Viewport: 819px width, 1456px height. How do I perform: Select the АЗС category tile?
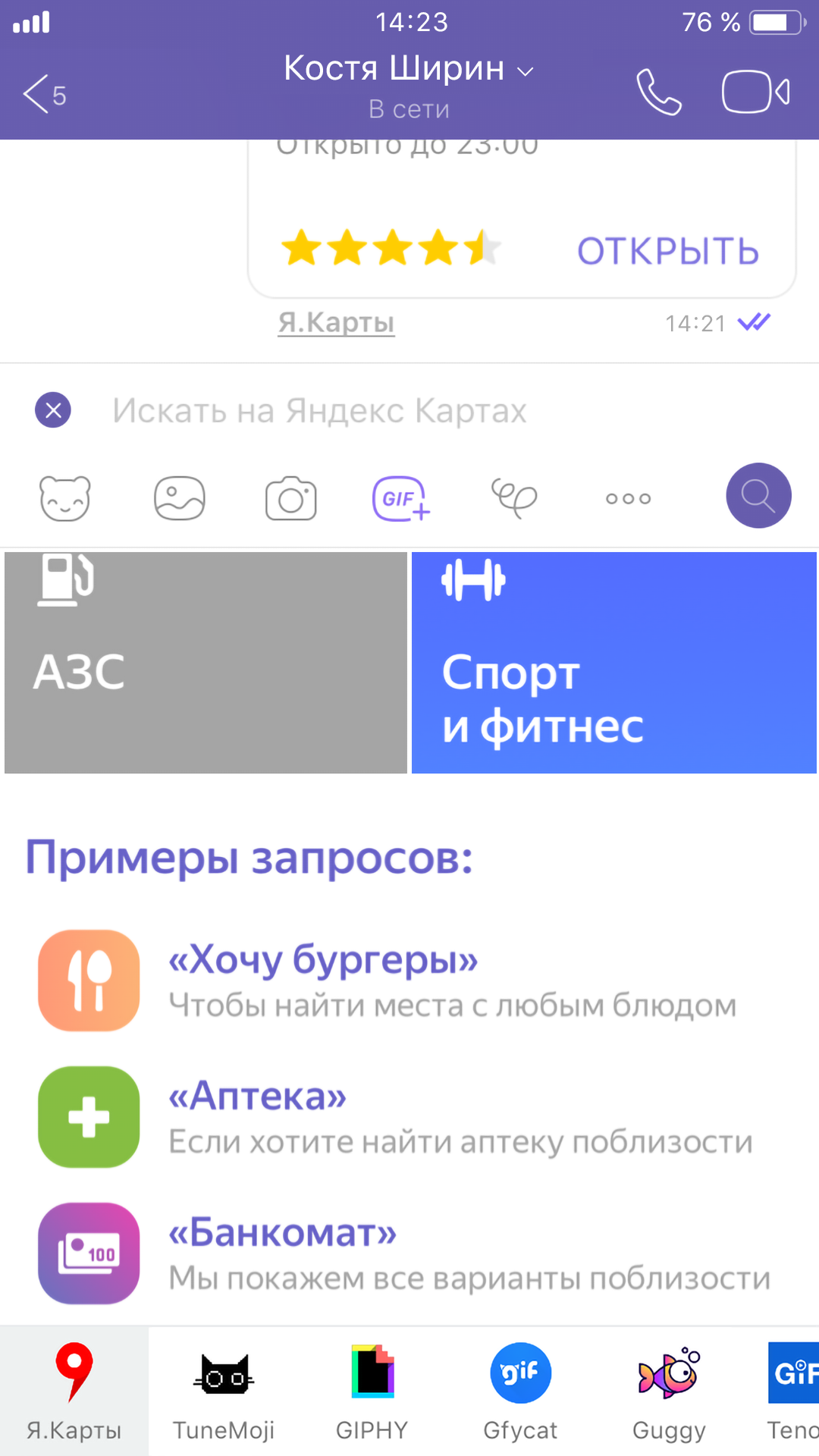click(x=206, y=663)
